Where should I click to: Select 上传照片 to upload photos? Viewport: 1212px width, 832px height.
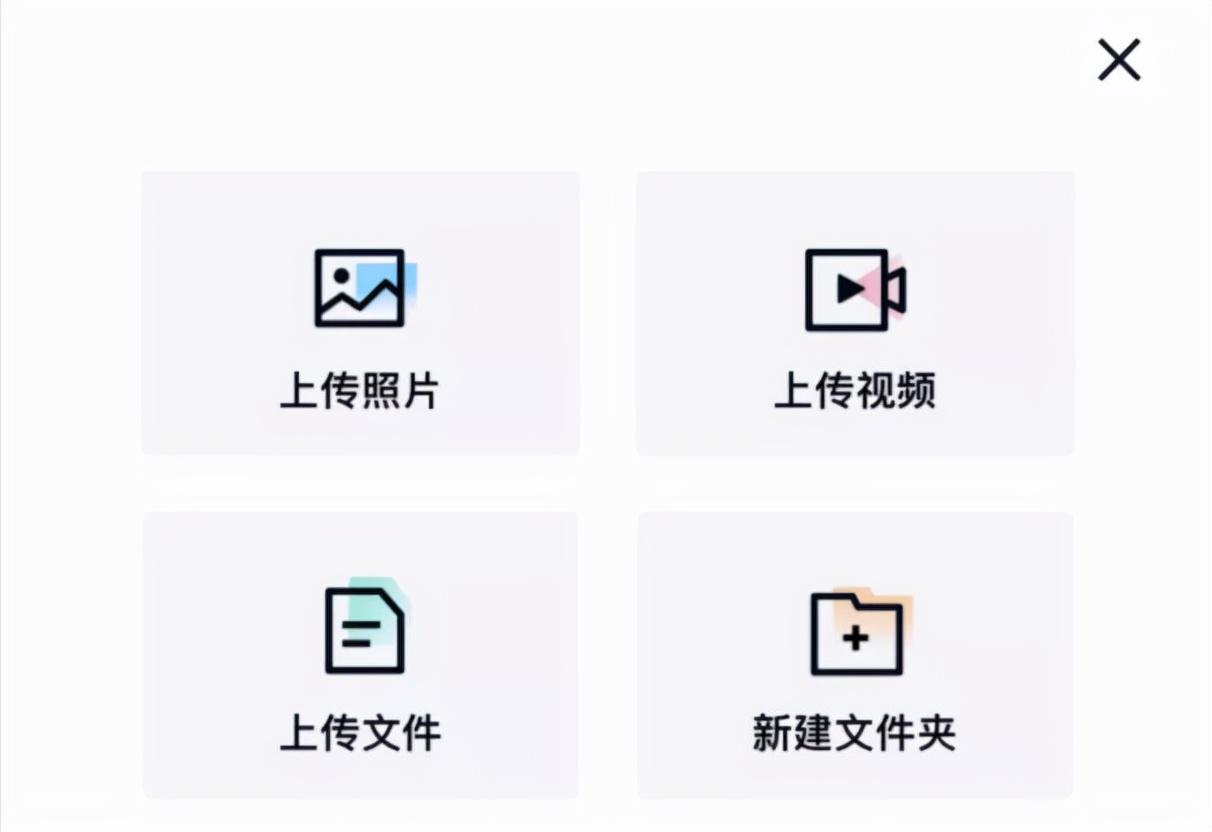tap(360, 313)
